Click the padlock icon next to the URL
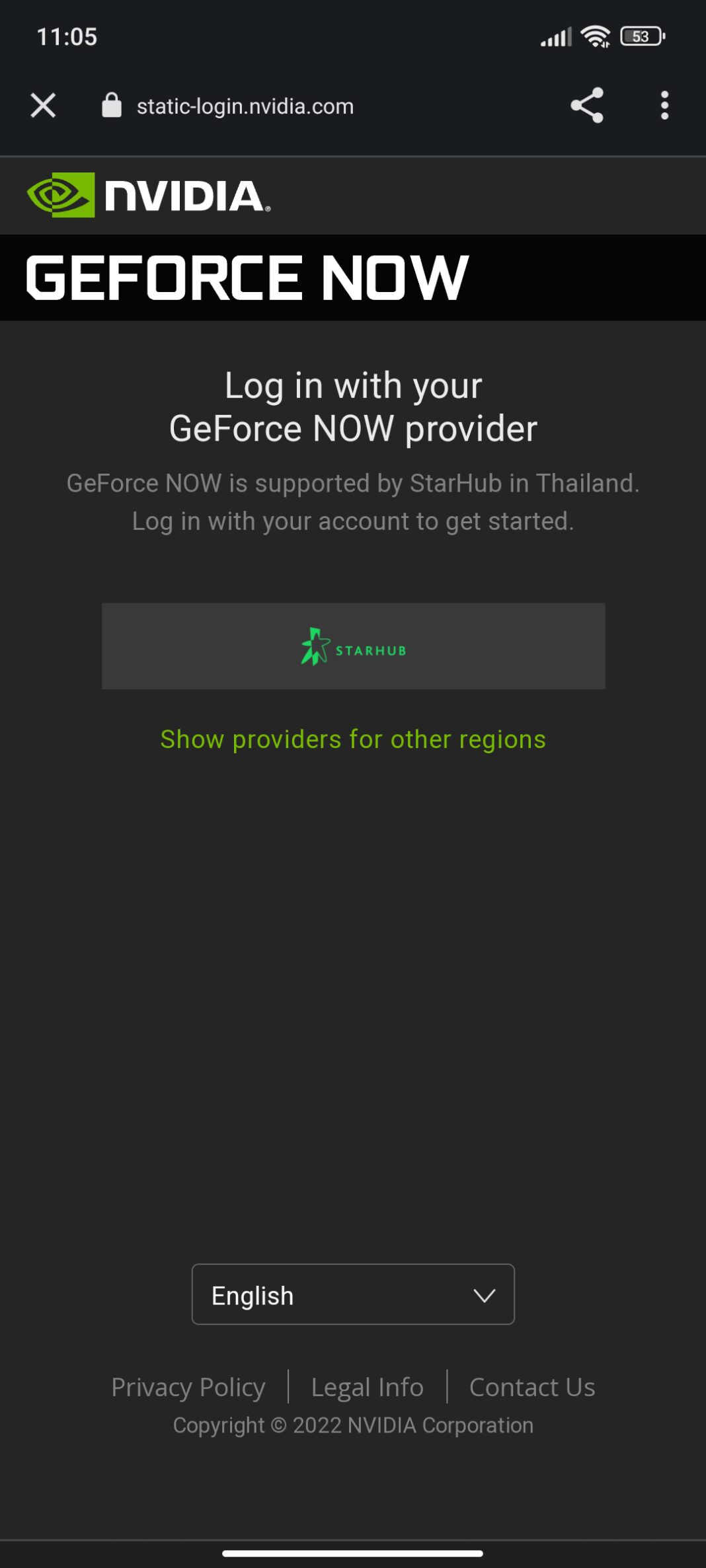Screen dimensions: 706x1568 pos(111,105)
